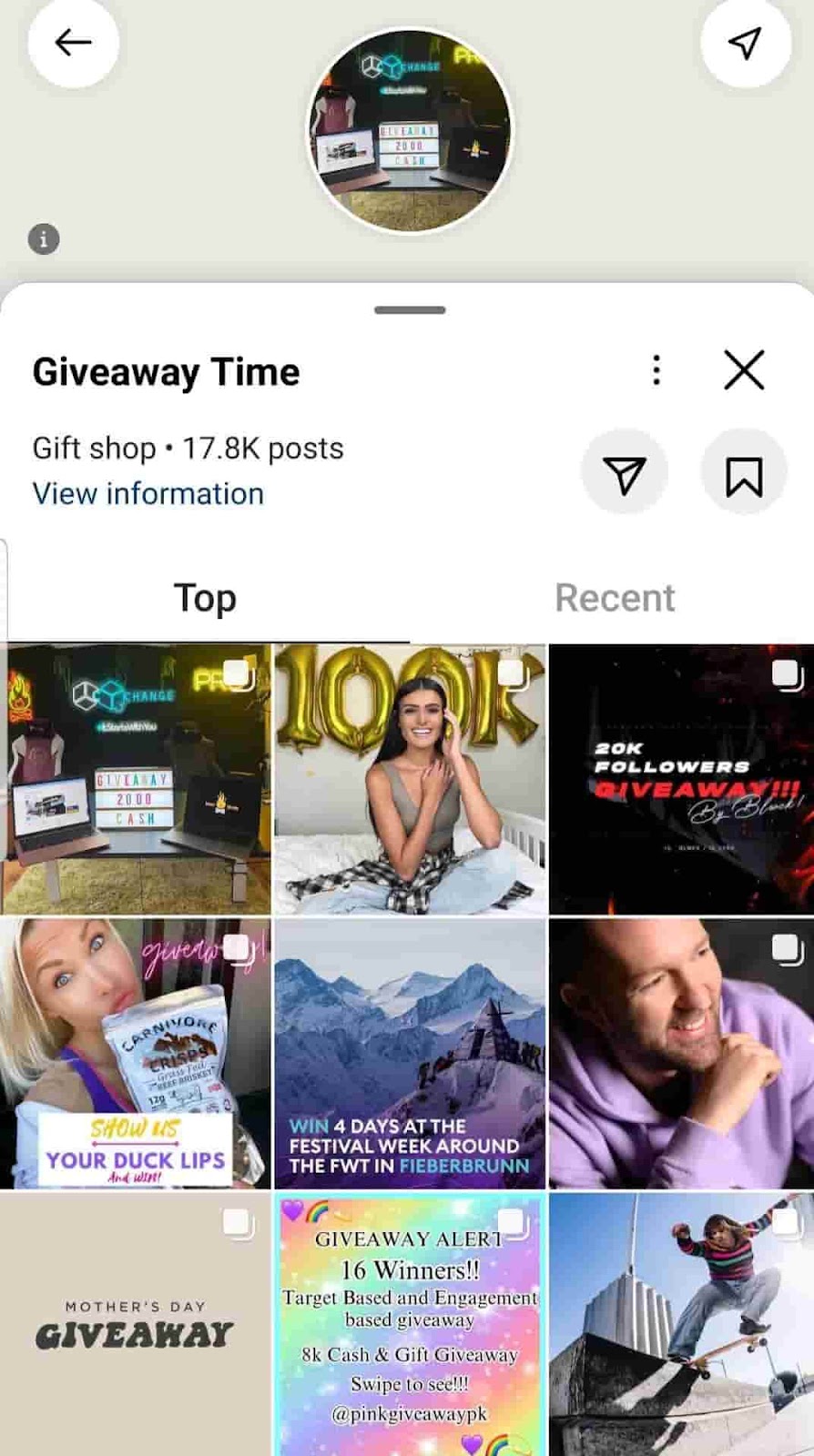Open the skateboarder post
The image size is (814, 1456).
[681, 1324]
